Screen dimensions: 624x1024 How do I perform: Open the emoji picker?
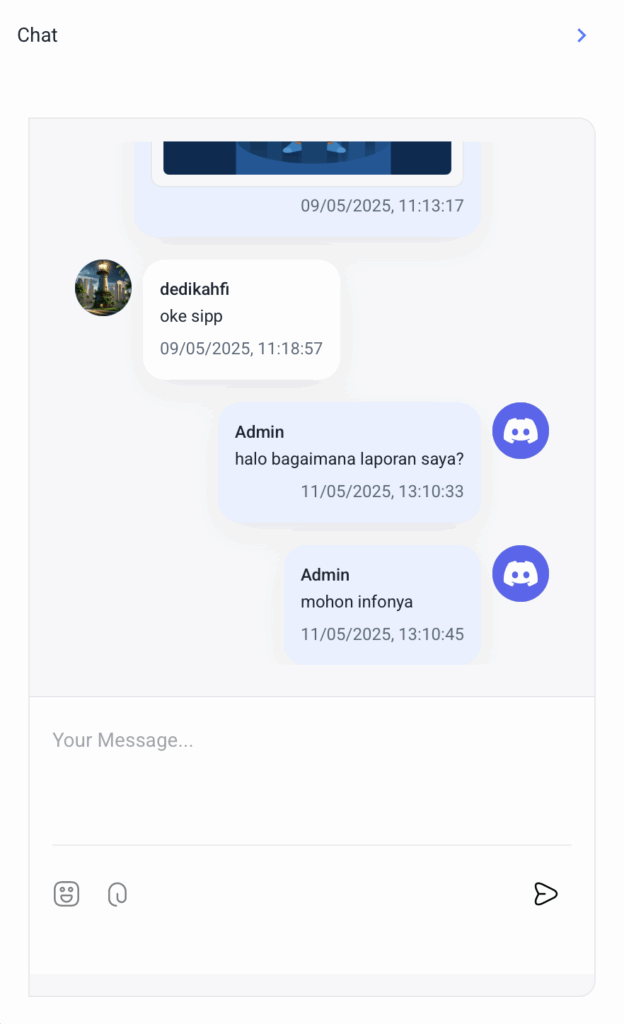point(67,894)
